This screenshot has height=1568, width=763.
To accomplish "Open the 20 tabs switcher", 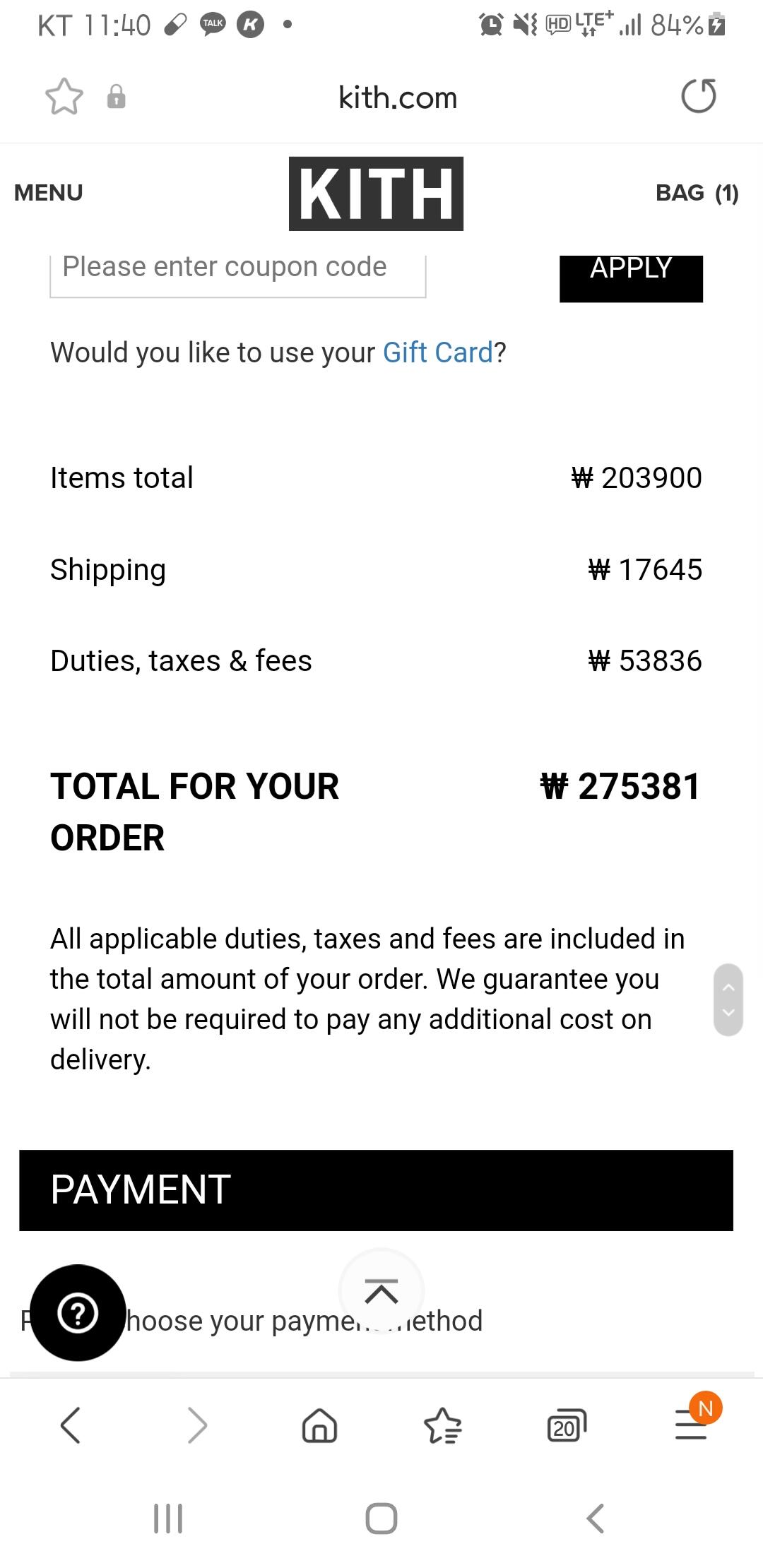I will (567, 1426).
